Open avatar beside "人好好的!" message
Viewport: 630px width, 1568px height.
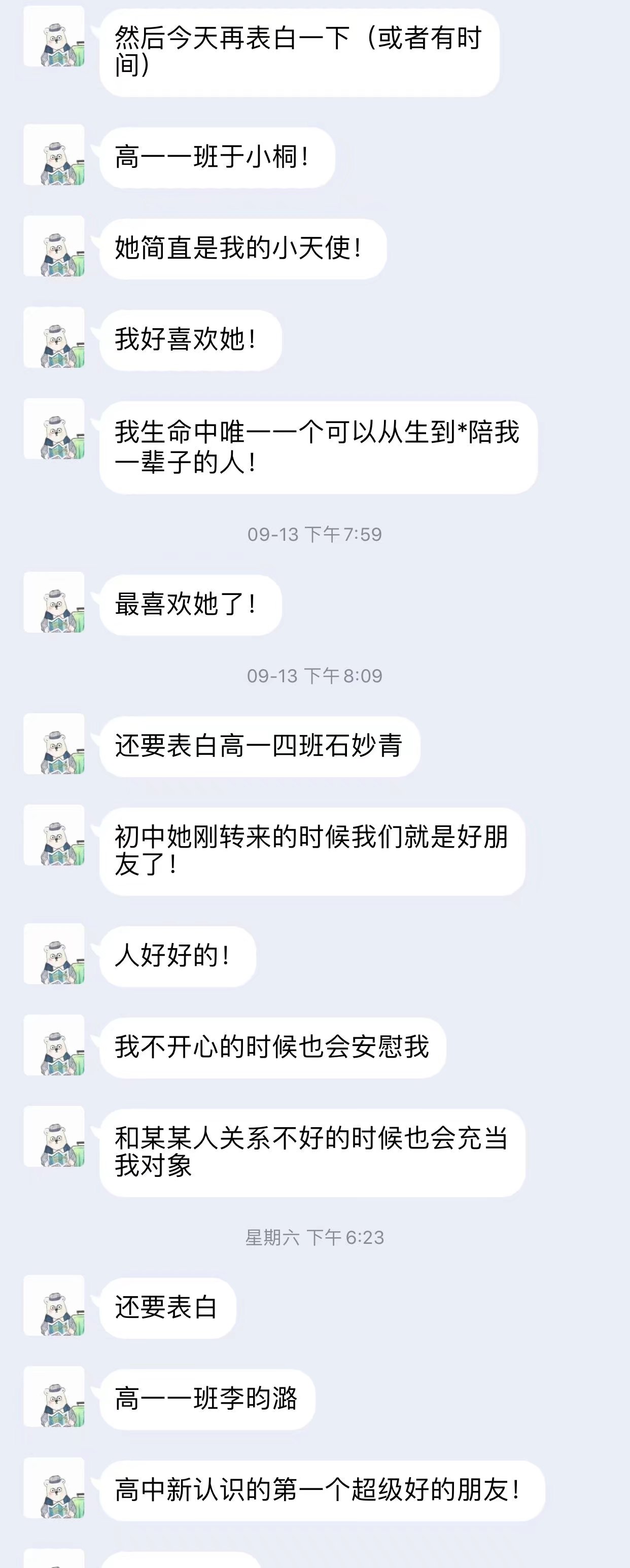pos(54,954)
